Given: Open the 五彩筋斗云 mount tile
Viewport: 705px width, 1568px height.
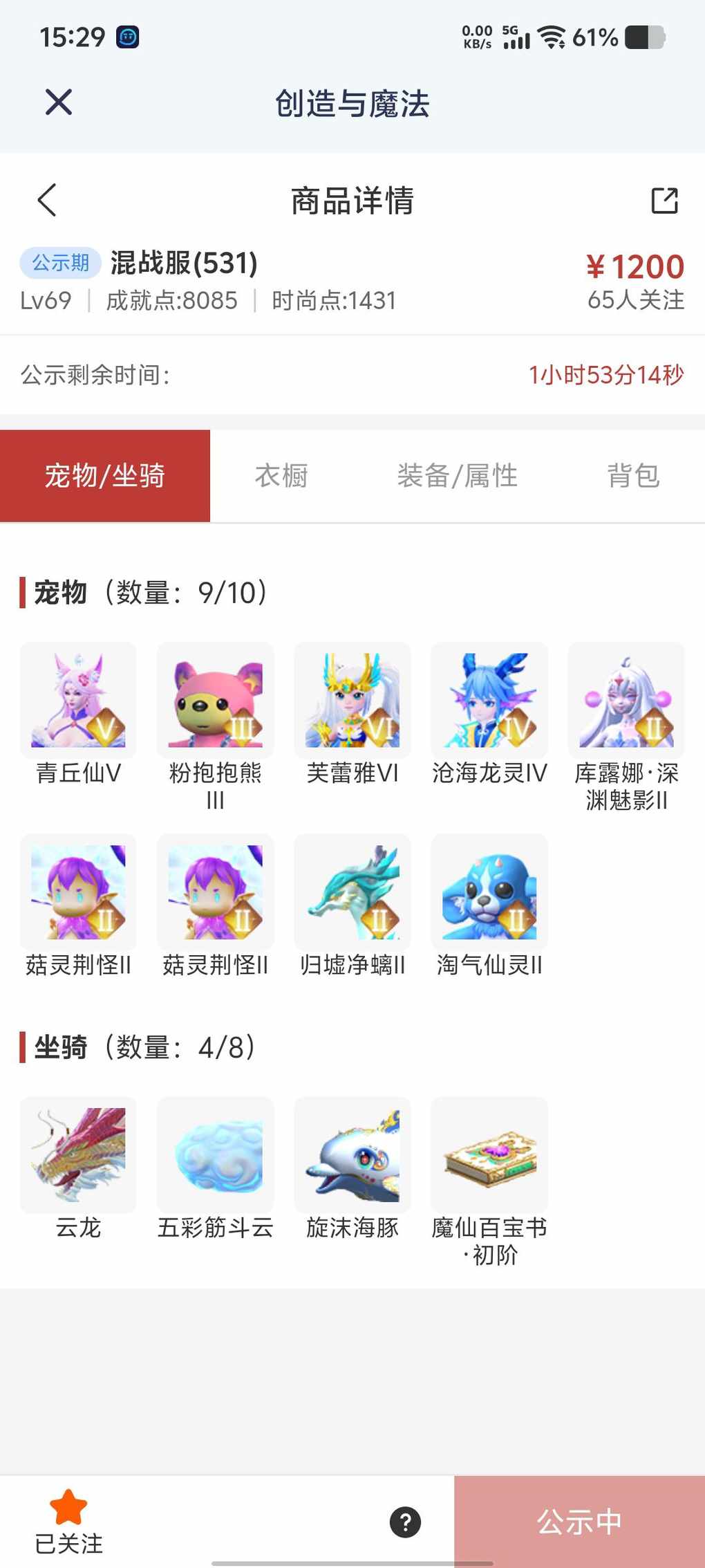Looking at the screenshot, I should pos(215,1155).
